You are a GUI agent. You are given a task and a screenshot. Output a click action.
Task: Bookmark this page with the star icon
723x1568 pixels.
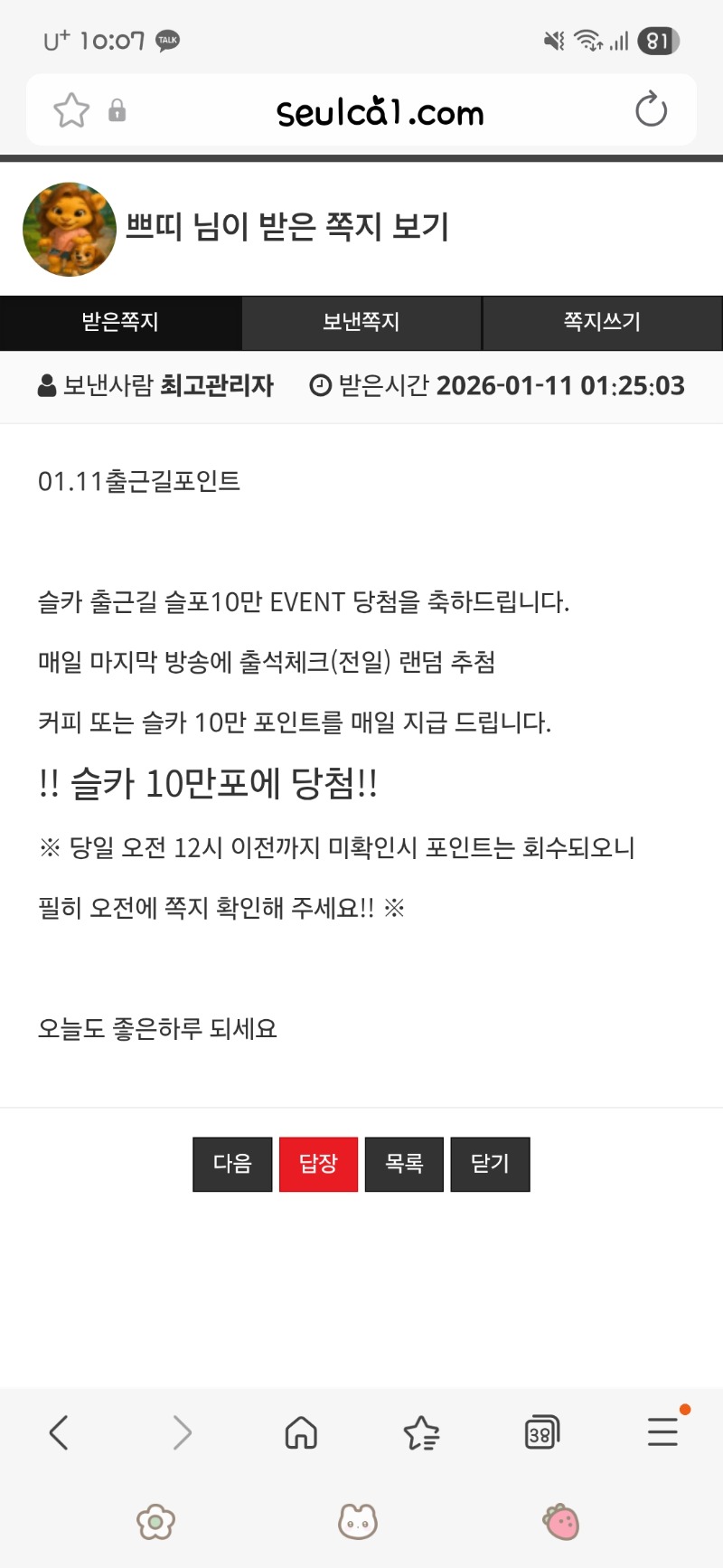[71, 111]
